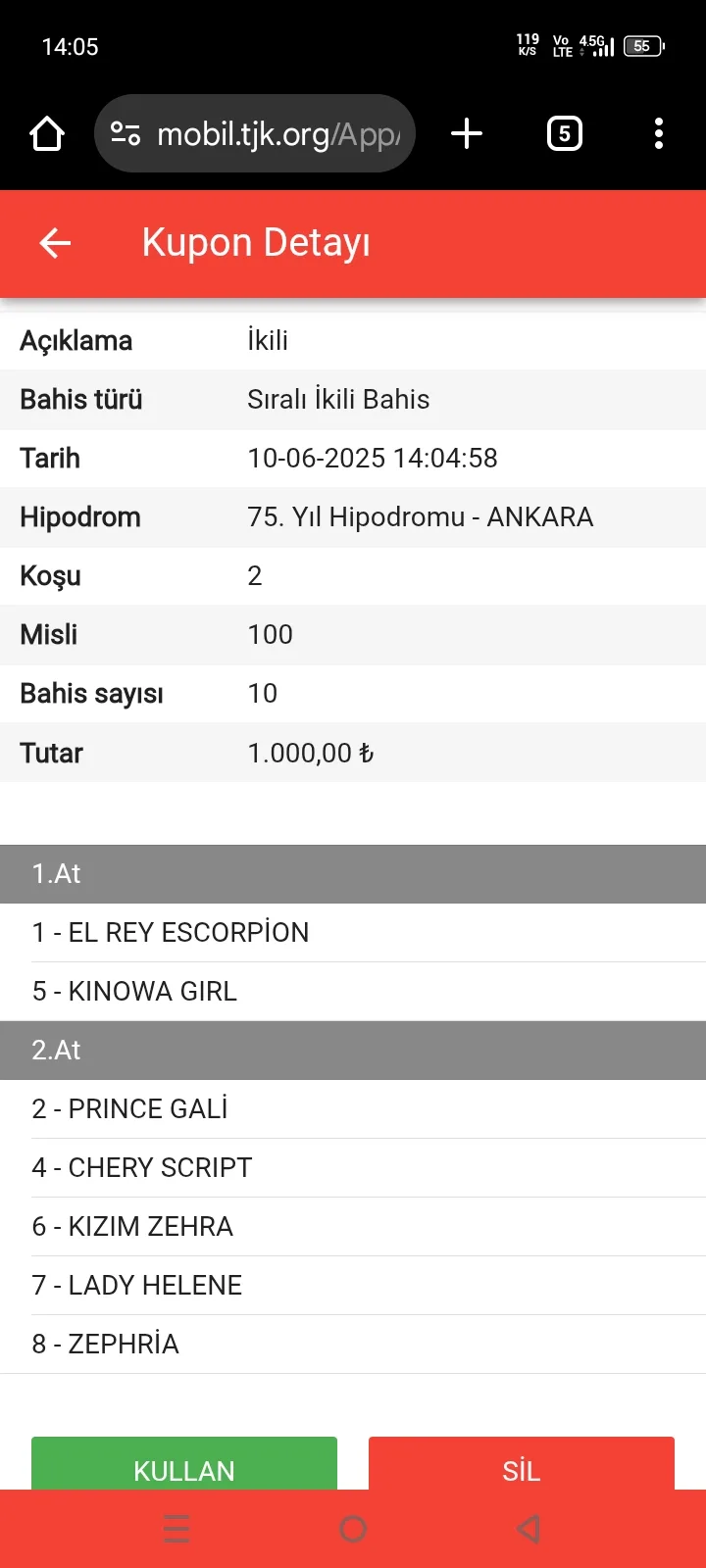Tap the system back button

point(529,1529)
